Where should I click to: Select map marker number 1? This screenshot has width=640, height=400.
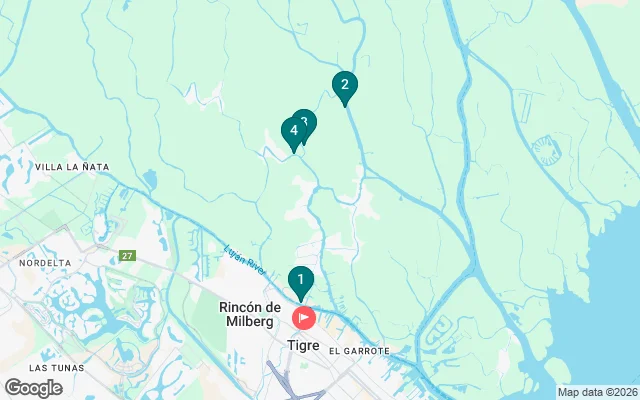pos(300,282)
